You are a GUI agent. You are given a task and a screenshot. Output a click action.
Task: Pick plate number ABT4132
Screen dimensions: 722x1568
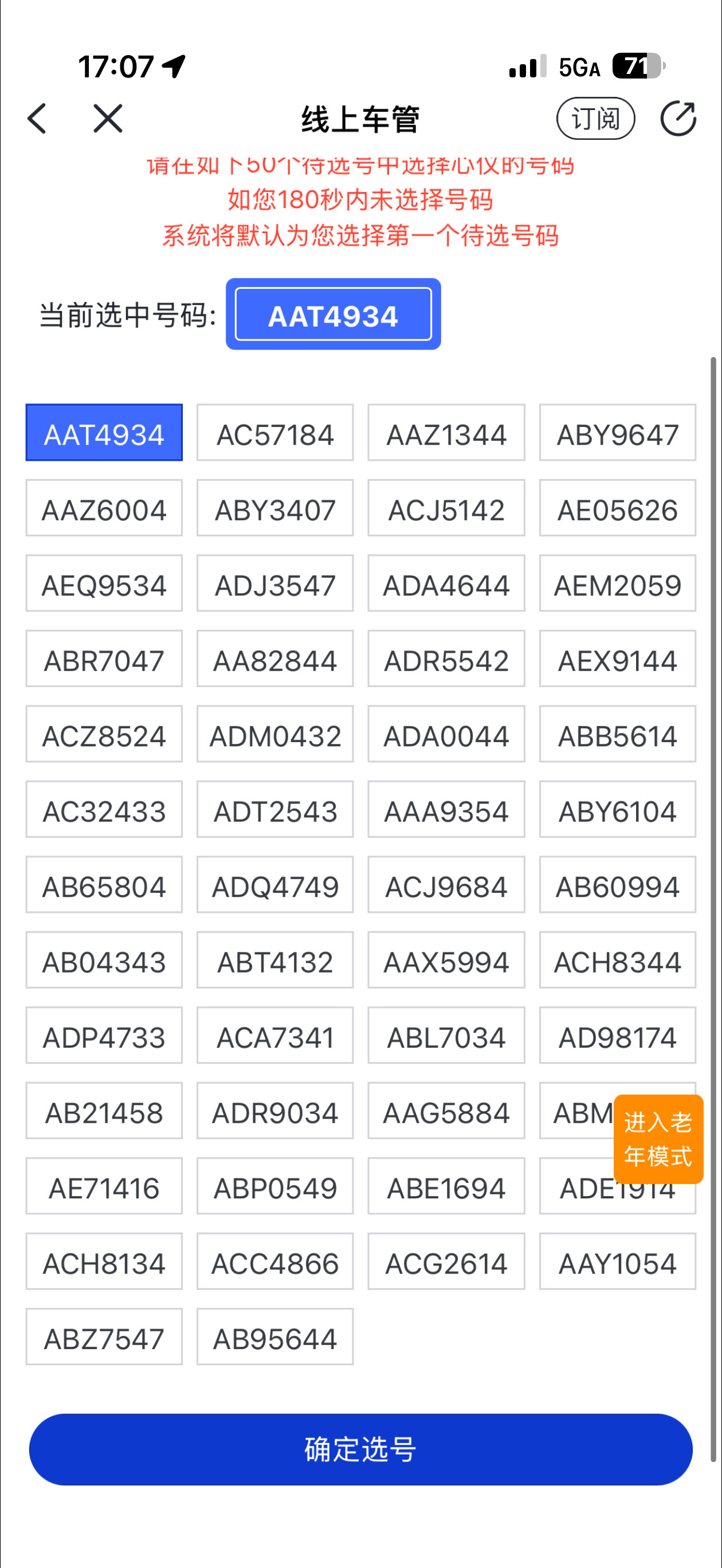275,961
